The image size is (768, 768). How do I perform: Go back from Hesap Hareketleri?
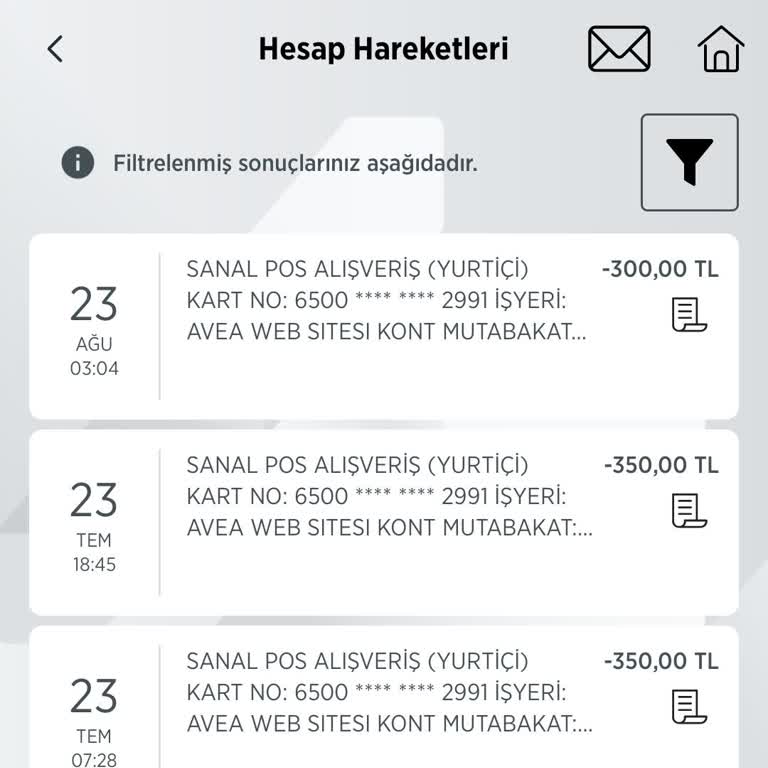pos(56,49)
